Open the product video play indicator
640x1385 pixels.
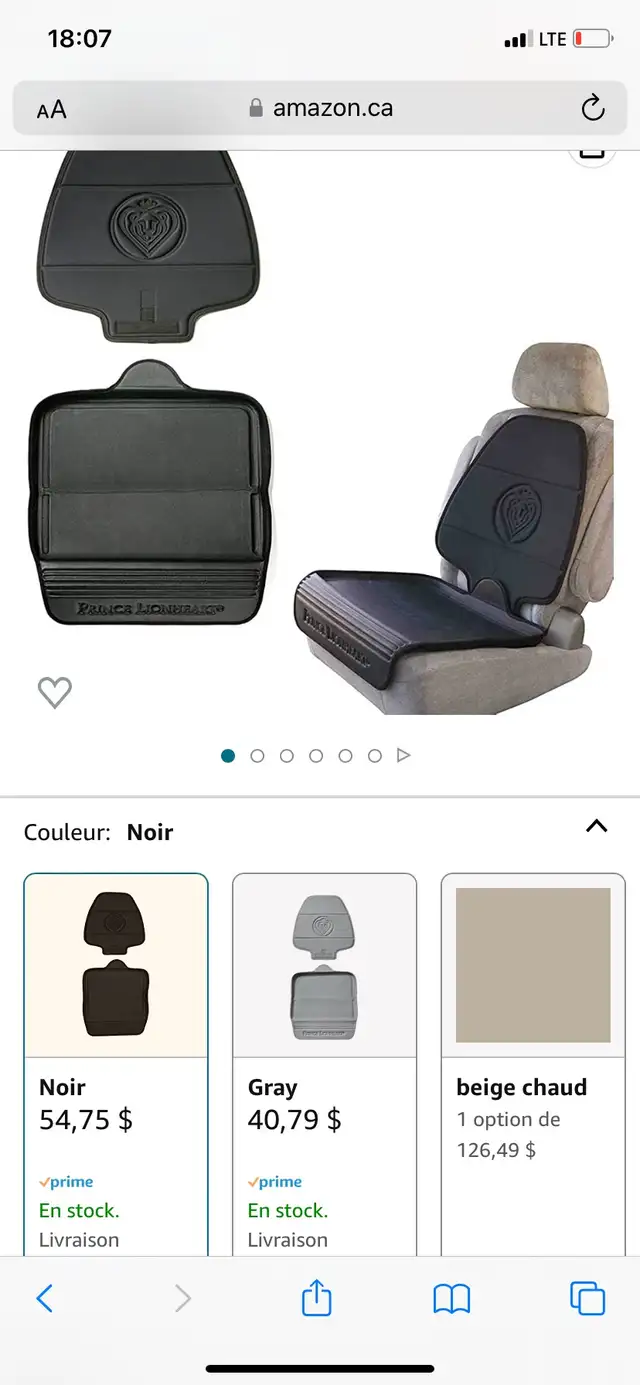click(404, 756)
